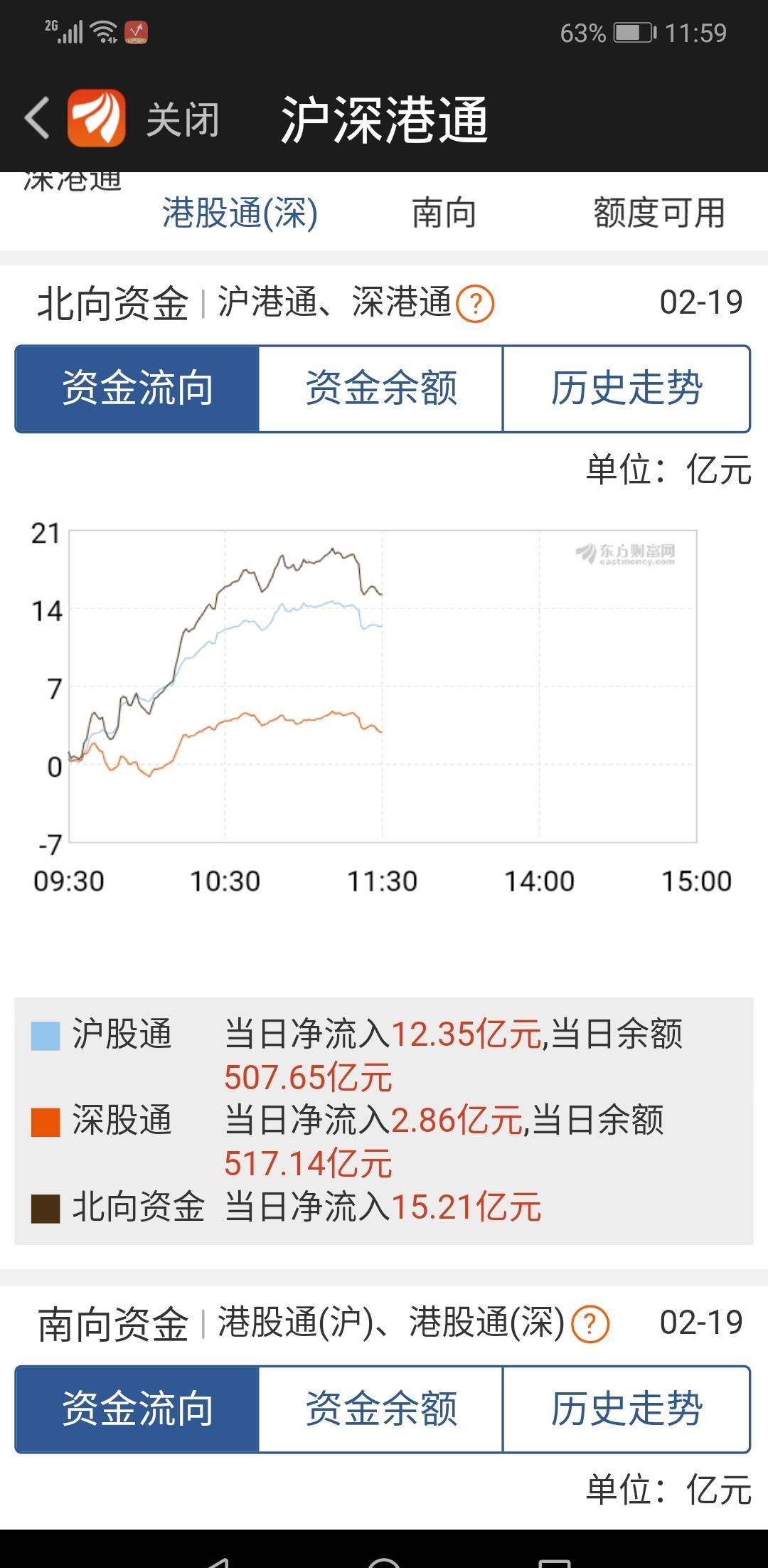
Task: Open 历史走势 under 南向资金
Action: (x=626, y=1409)
